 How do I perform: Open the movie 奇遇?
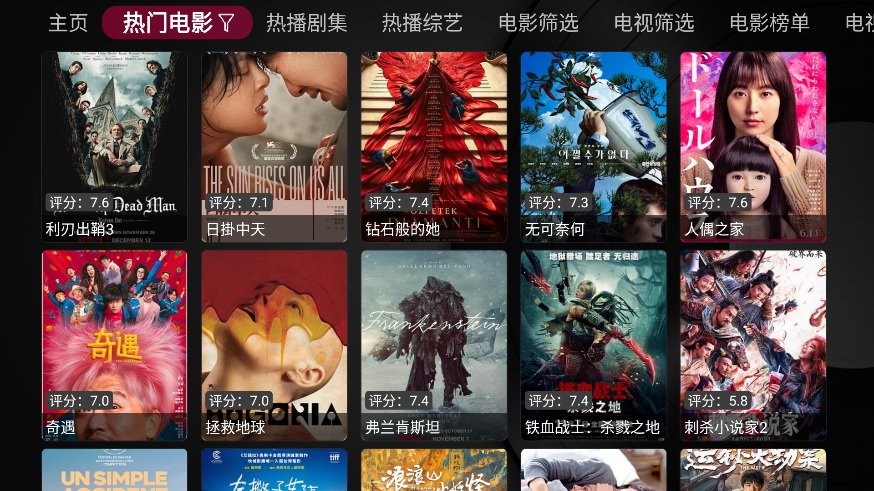[x=114, y=345]
